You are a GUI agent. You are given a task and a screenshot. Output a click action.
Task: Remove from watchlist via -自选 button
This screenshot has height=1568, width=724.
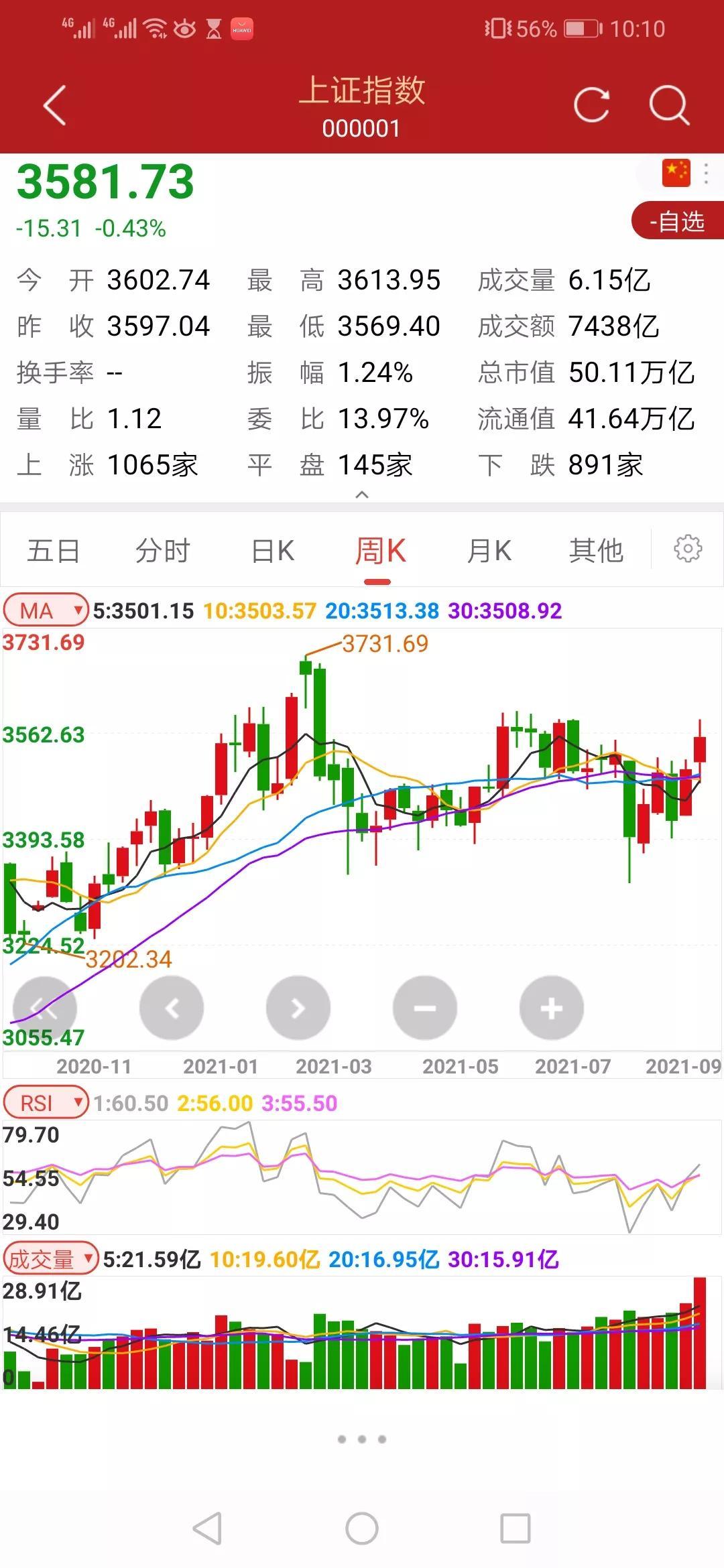(677, 221)
